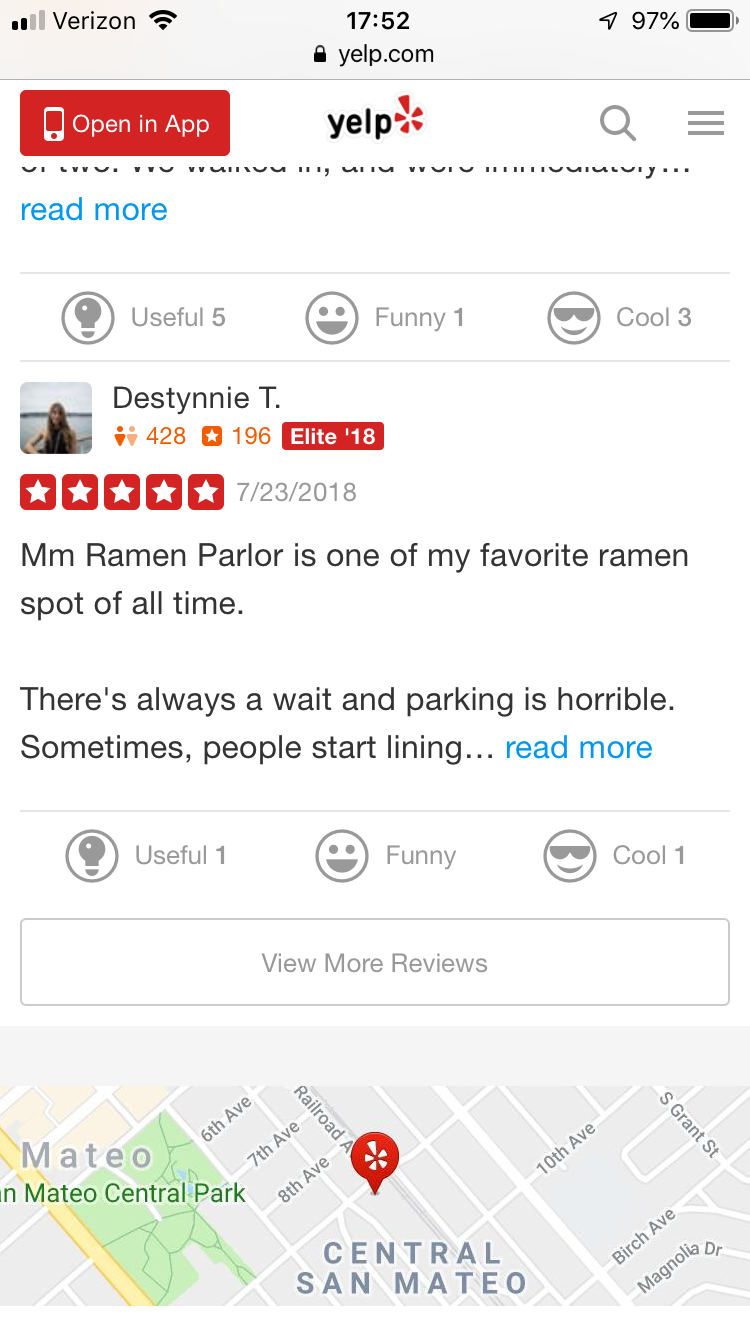Vote Cool on Destynnie's review
The height and width of the screenshot is (1334, 750).
[x=615, y=856]
